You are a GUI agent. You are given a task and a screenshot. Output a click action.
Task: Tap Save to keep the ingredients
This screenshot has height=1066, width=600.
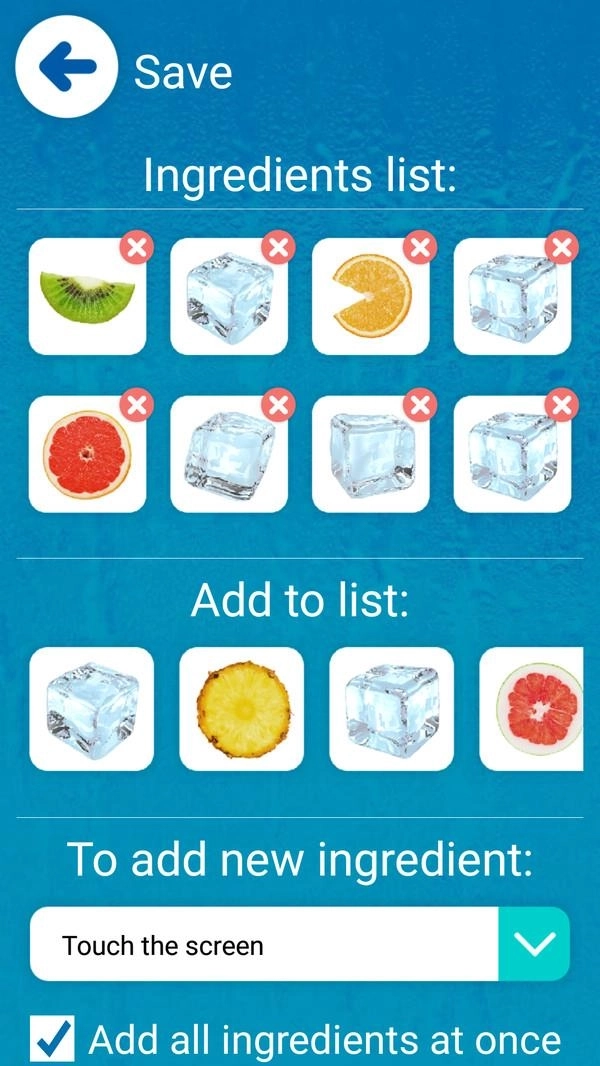pos(183,72)
